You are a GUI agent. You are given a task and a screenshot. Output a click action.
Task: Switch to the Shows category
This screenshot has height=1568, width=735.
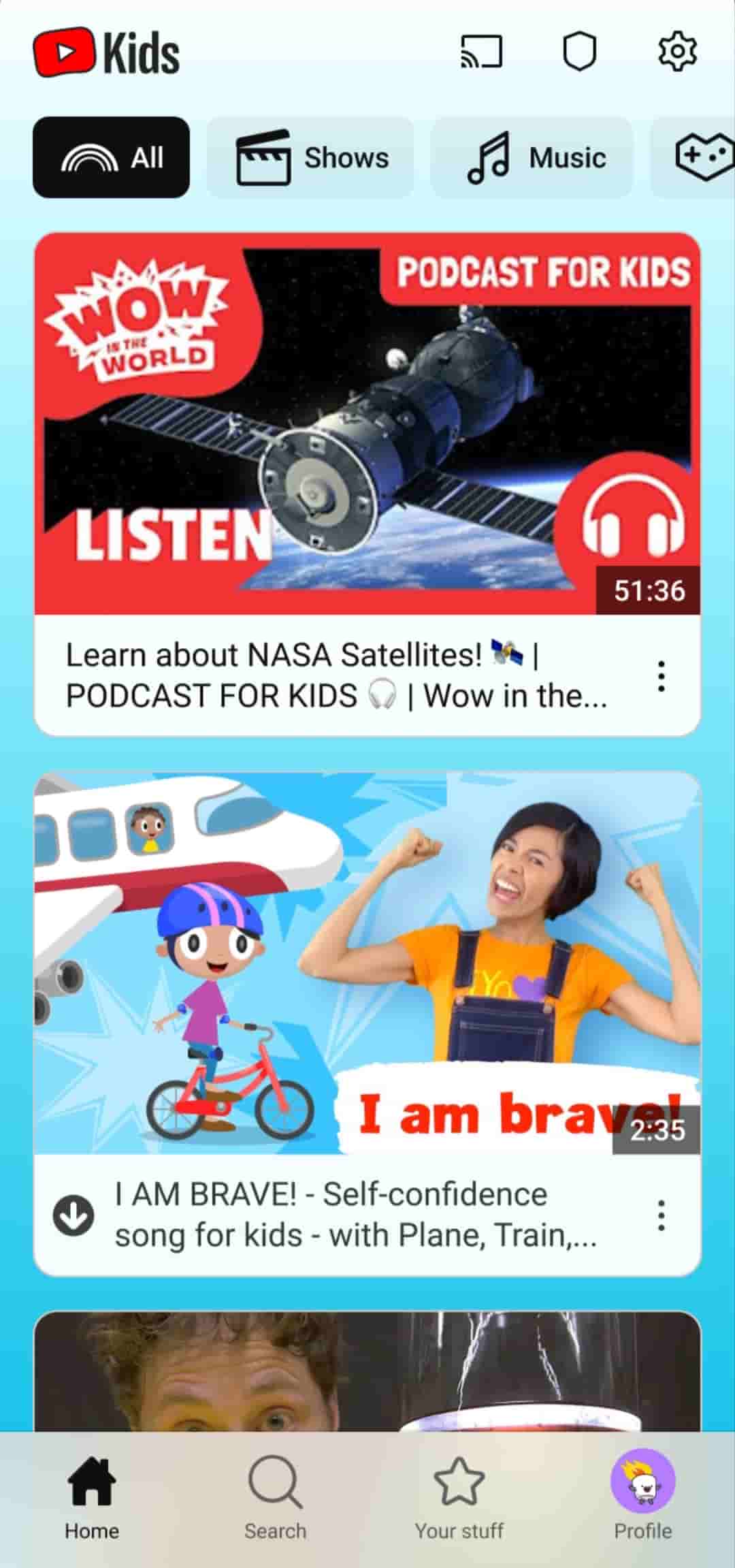pyautogui.click(x=311, y=157)
